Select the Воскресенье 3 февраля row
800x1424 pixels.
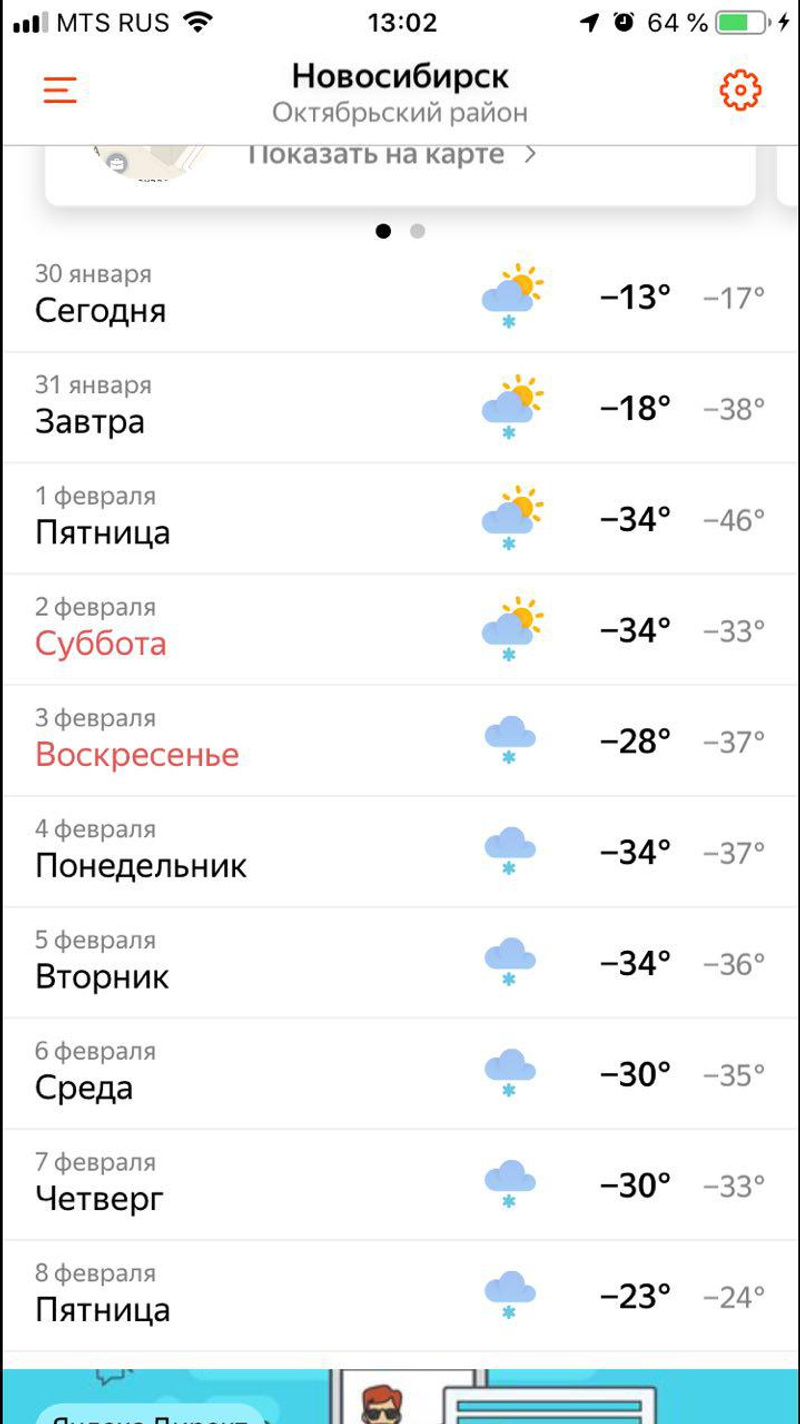point(400,741)
